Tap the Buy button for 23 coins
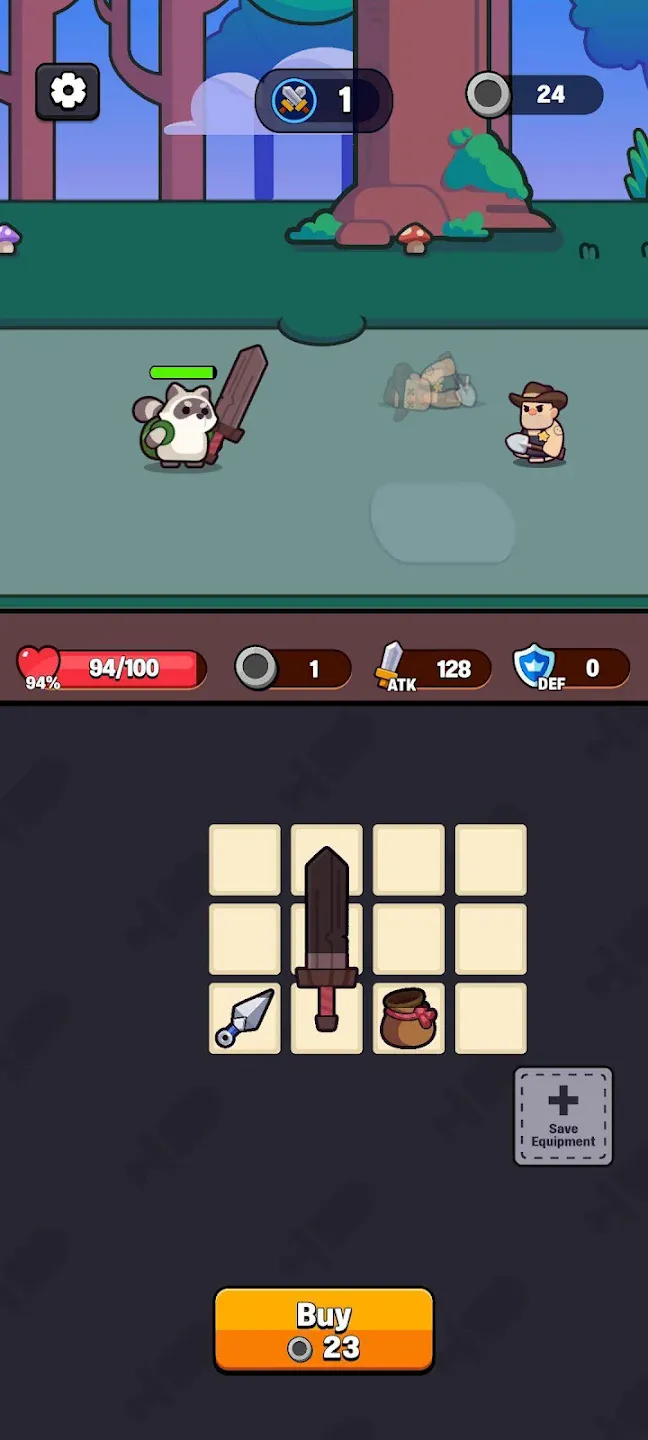 [x=324, y=1330]
